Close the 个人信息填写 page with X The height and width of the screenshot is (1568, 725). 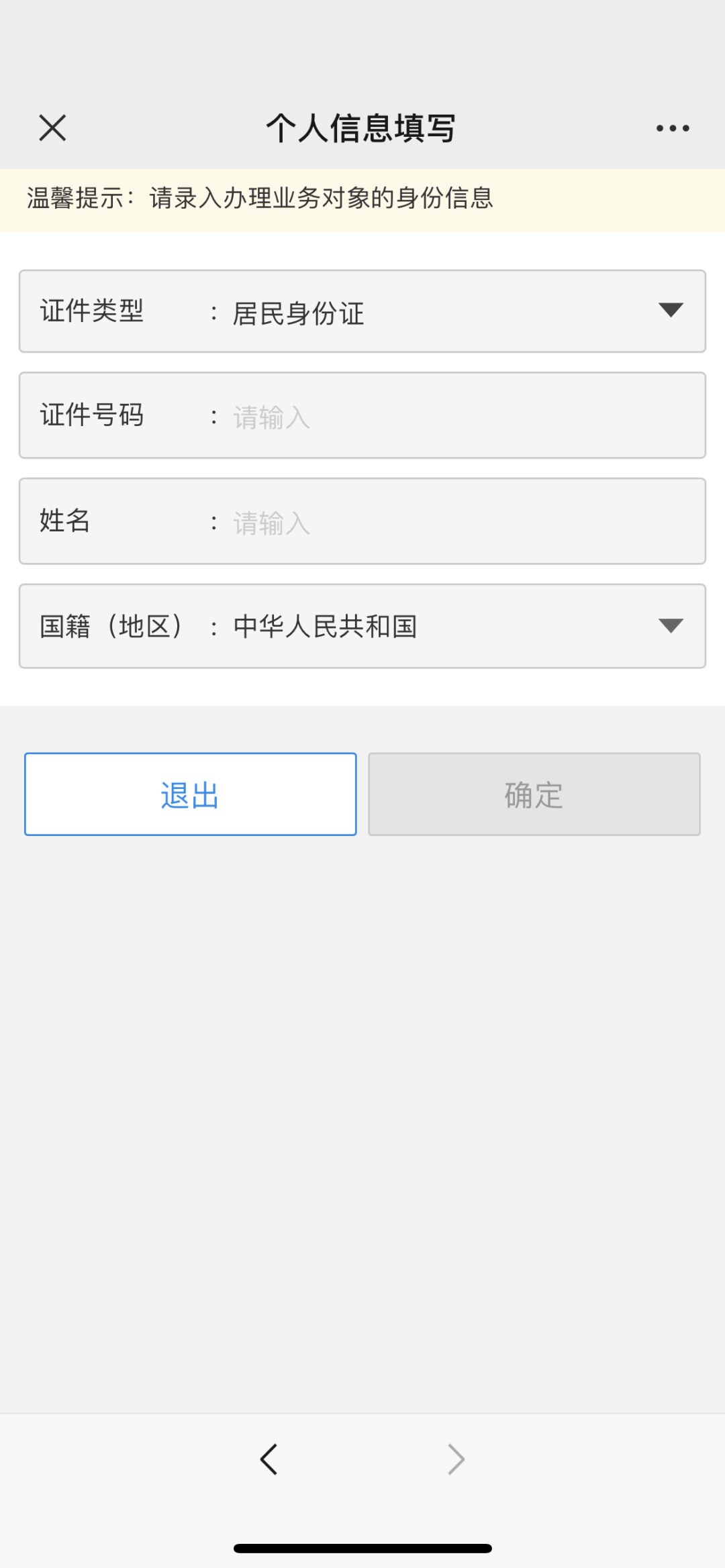[x=52, y=127]
